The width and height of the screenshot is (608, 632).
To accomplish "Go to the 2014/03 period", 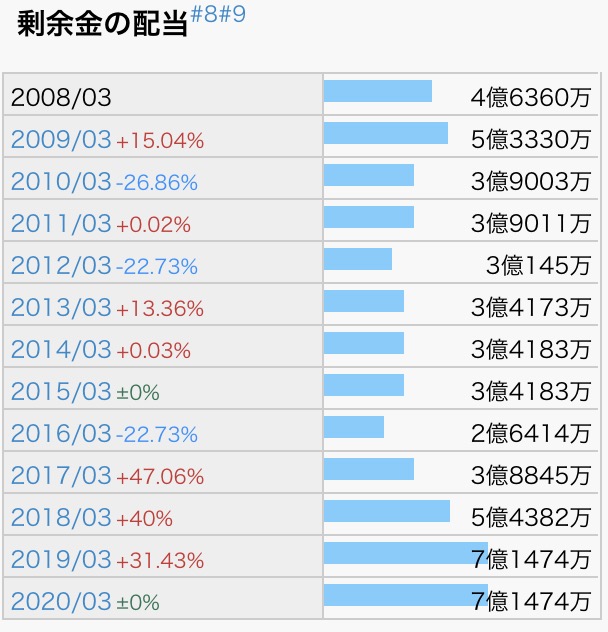I will [60, 350].
